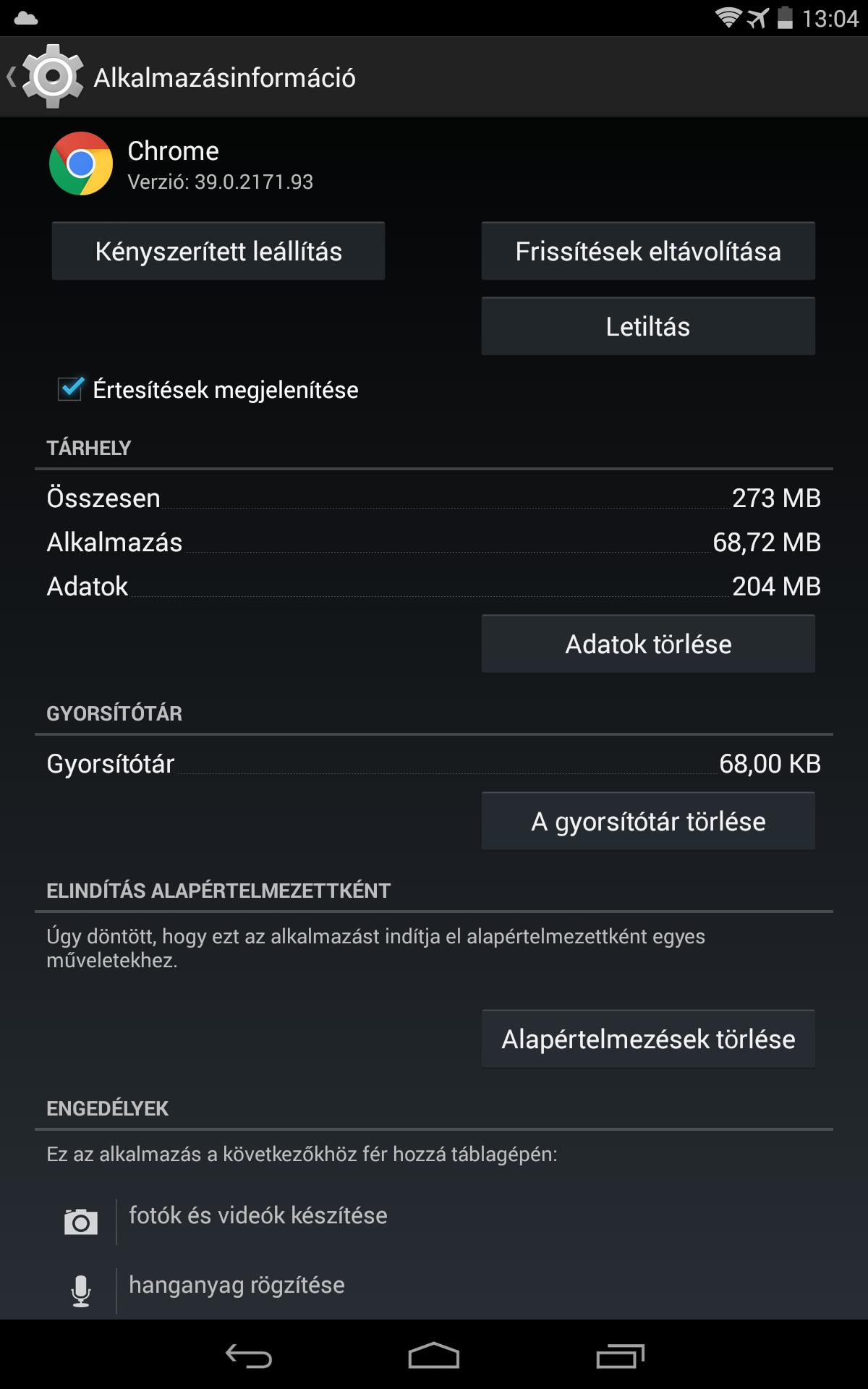Go back via the settings gear icon
This screenshot has height=1389, width=868.
click(x=45, y=77)
